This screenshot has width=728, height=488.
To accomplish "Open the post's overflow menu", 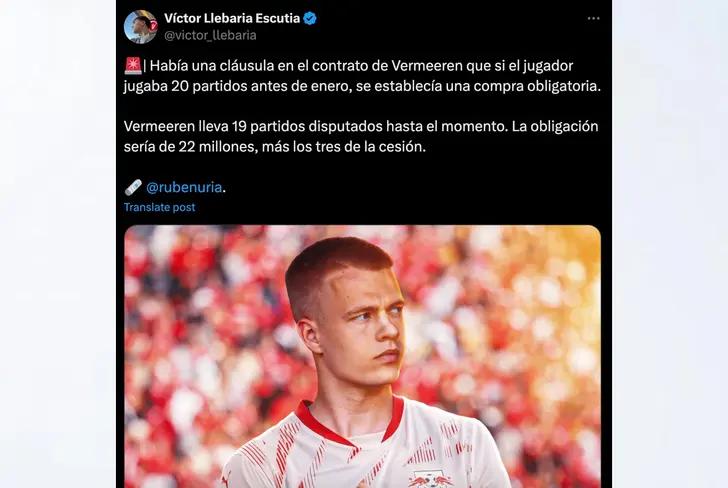I will point(593,19).
